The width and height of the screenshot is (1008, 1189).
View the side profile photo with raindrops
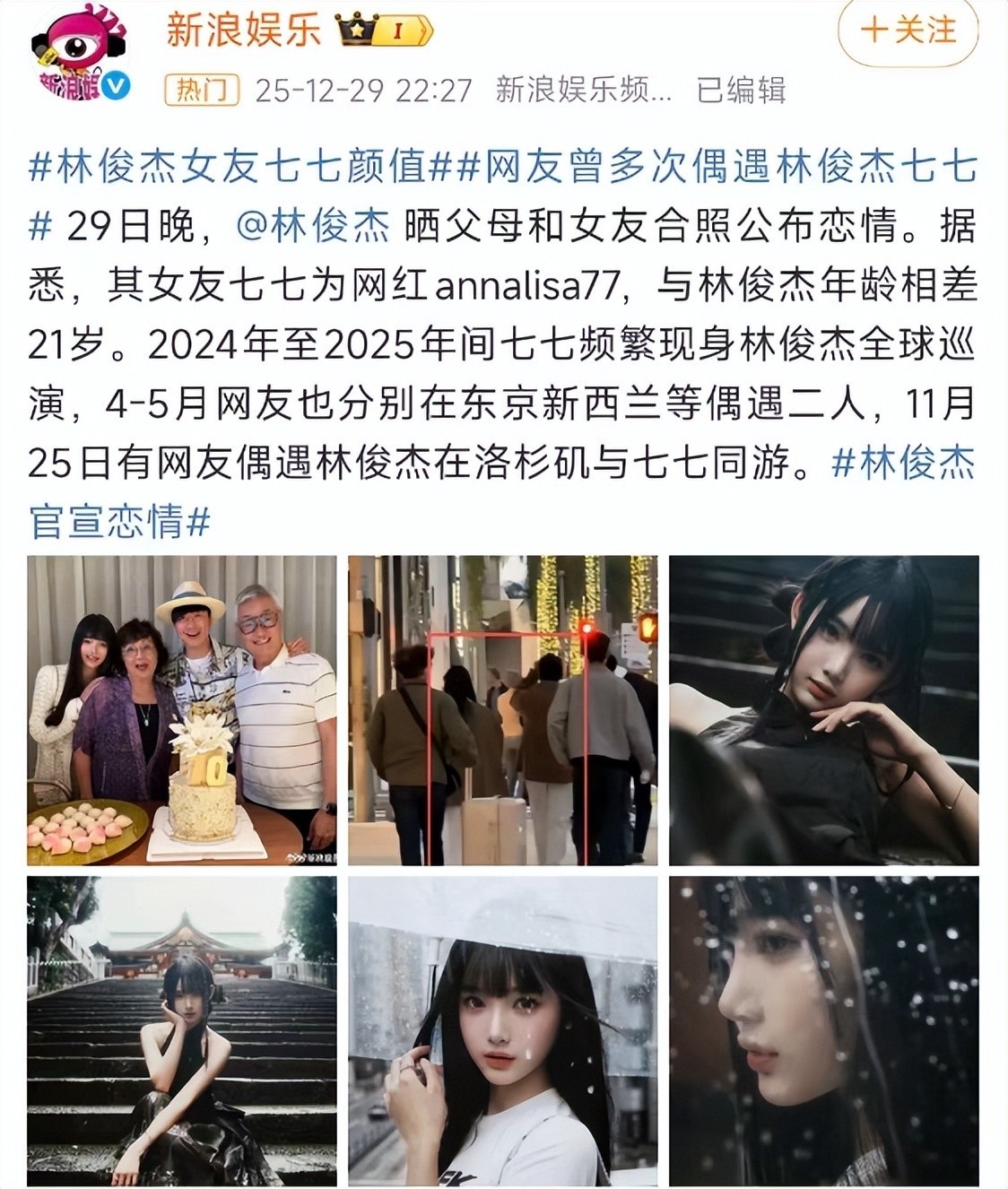[823, 1031]
